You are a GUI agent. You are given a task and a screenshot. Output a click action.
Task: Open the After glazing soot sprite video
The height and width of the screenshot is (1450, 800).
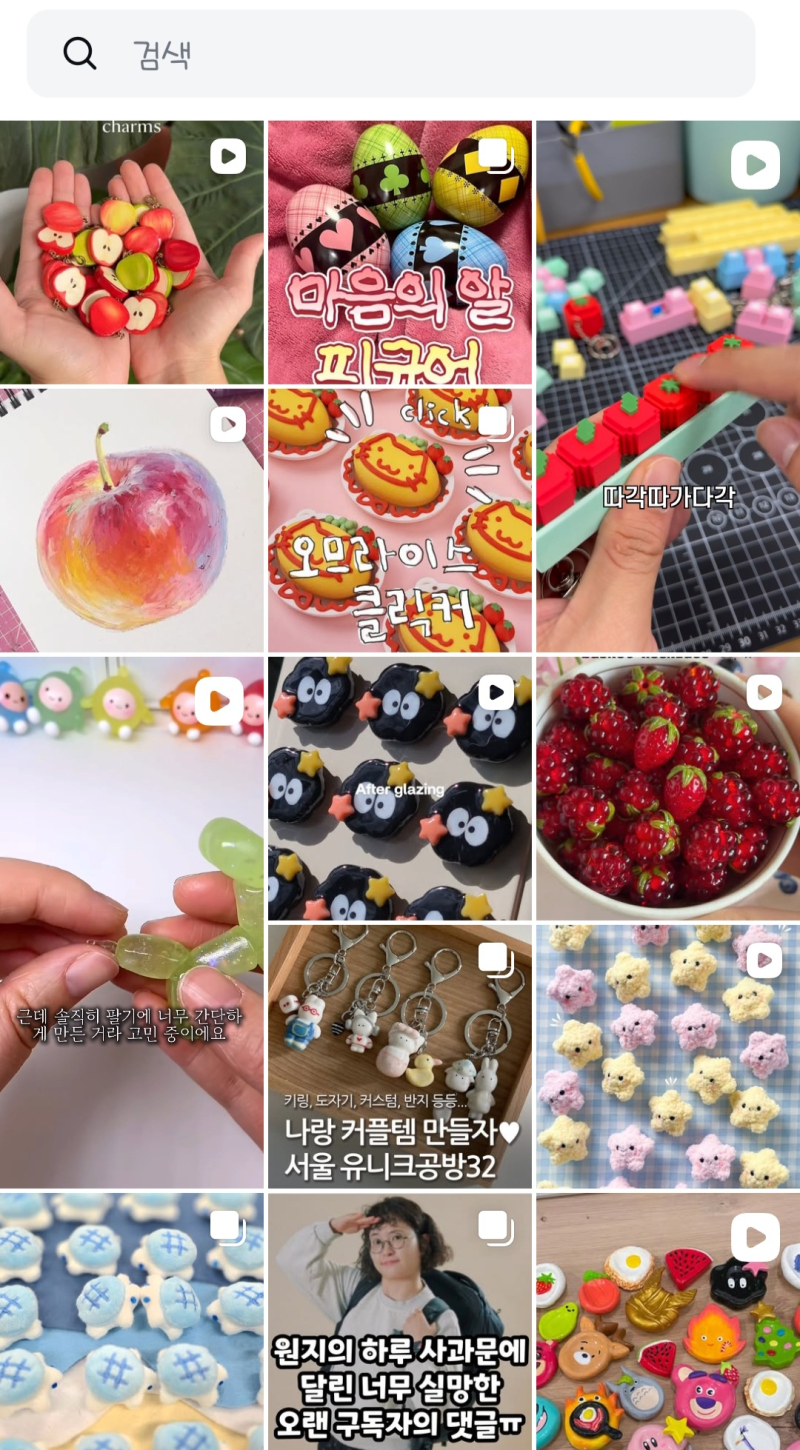tap(400, 789)
